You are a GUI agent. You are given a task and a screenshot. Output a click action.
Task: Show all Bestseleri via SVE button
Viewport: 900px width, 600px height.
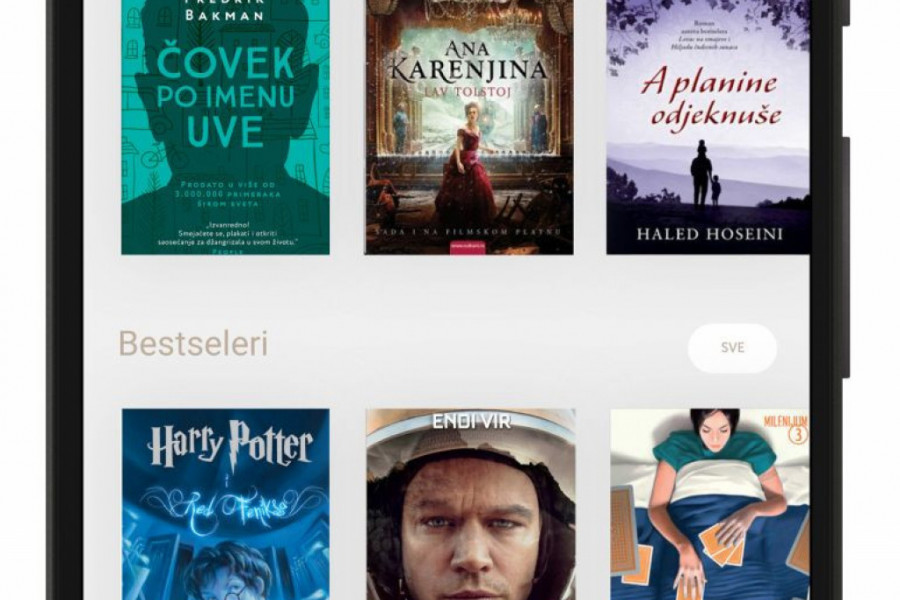[732, 348]
